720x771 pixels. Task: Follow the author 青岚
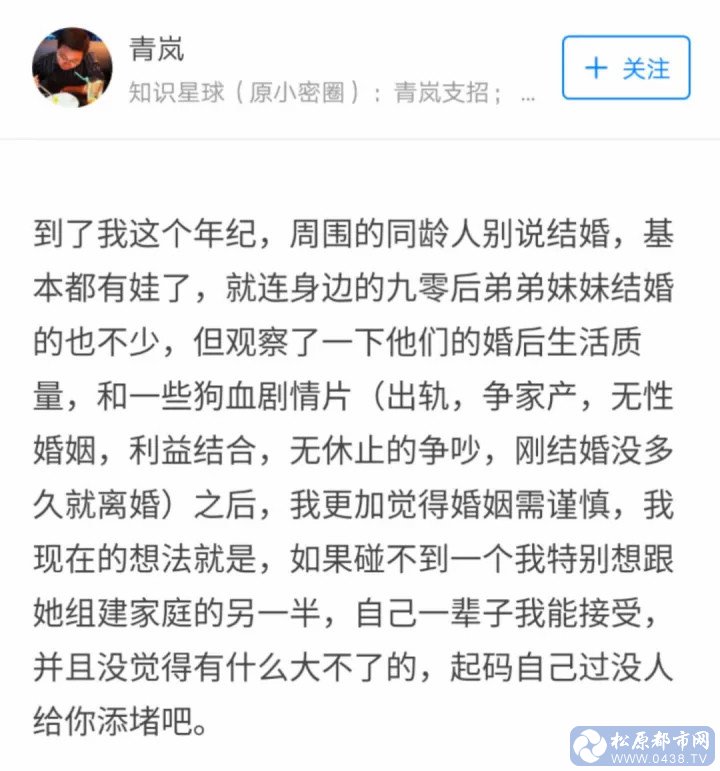point(626,68)
